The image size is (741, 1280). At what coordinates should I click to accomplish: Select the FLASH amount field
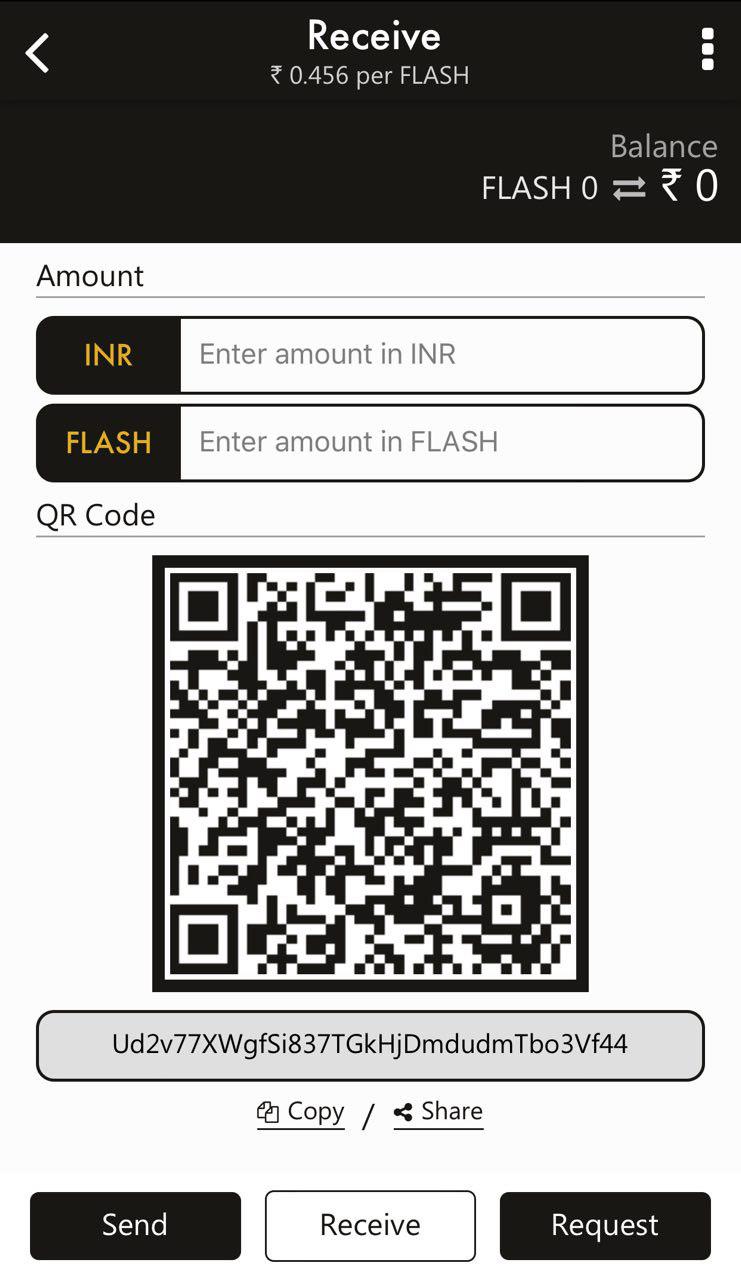441,443
